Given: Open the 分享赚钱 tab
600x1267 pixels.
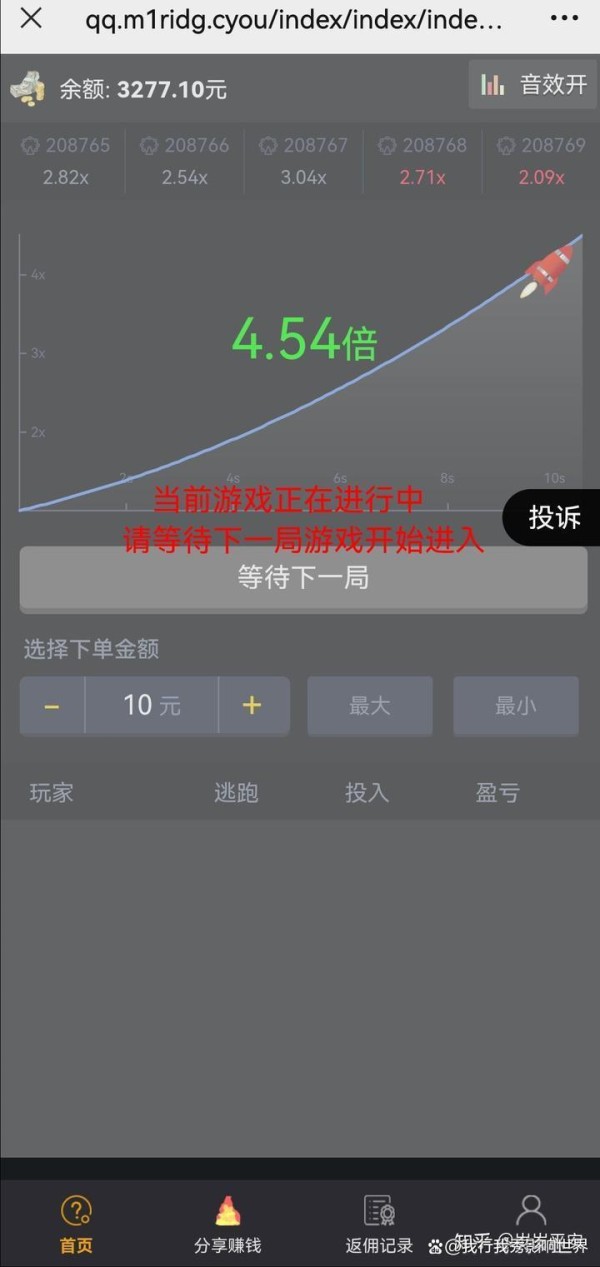Looking at the screenshot, I should [x=227, y=1224].
